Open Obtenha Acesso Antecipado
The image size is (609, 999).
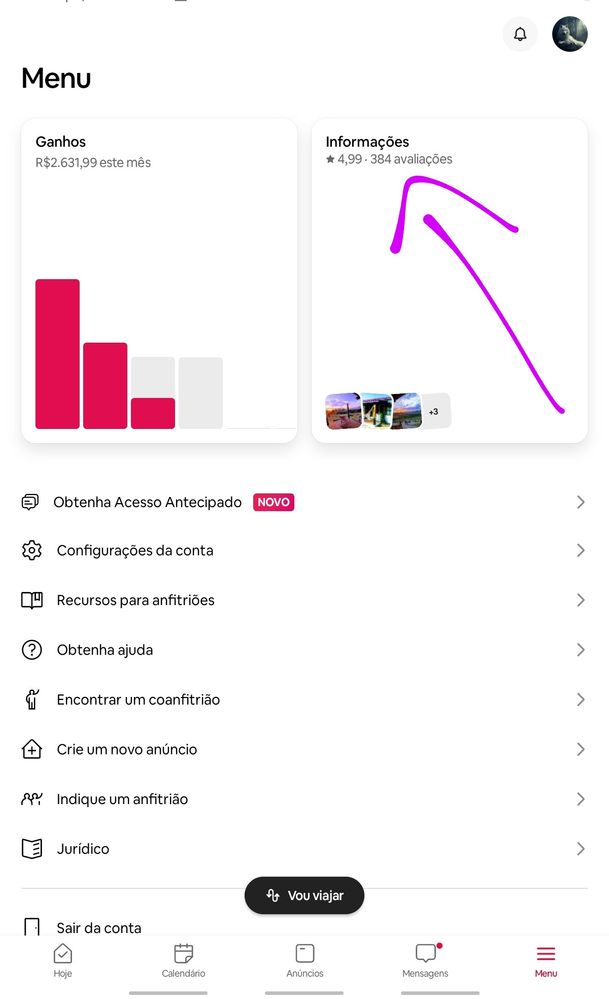147,502
